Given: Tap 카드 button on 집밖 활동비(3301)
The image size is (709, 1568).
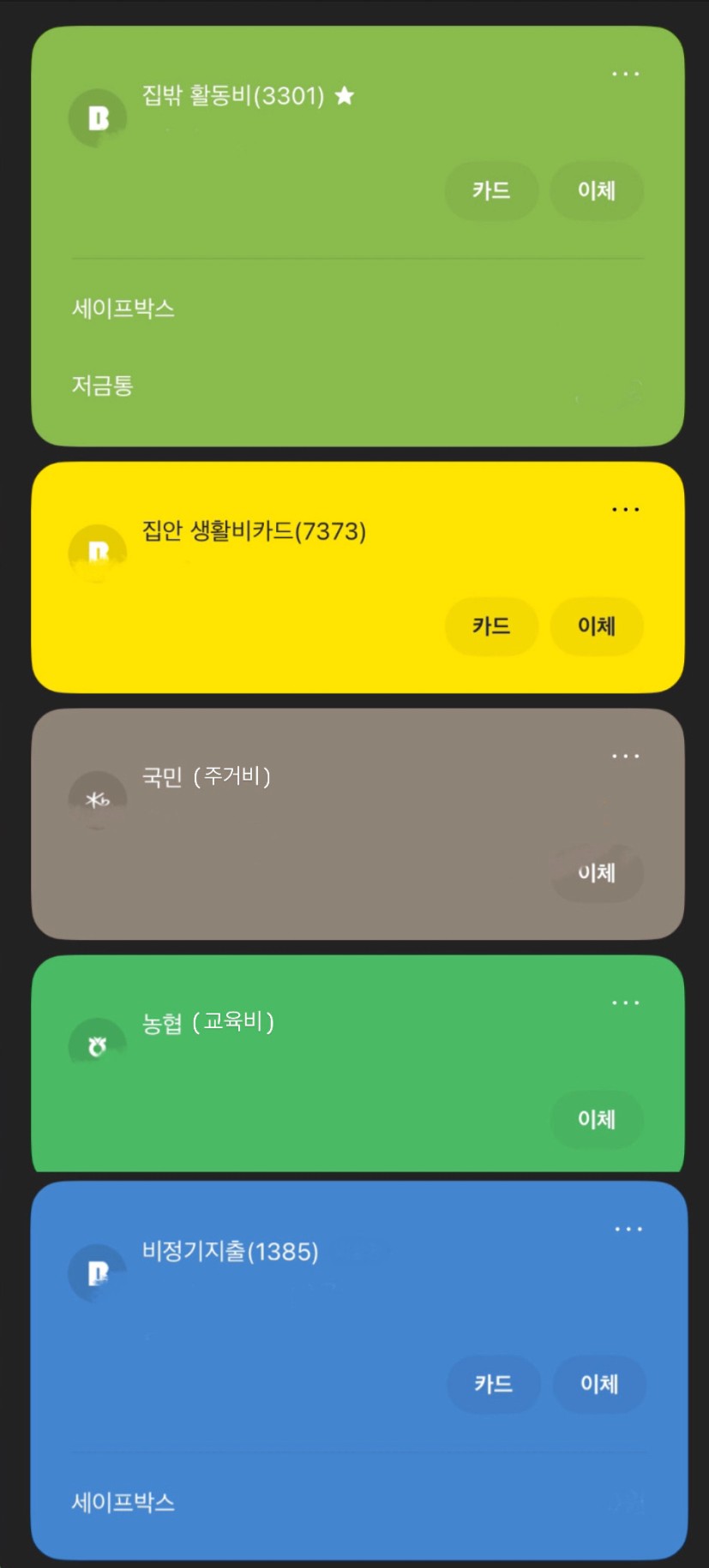Looking at the screenshot, I should coord(491,190).
